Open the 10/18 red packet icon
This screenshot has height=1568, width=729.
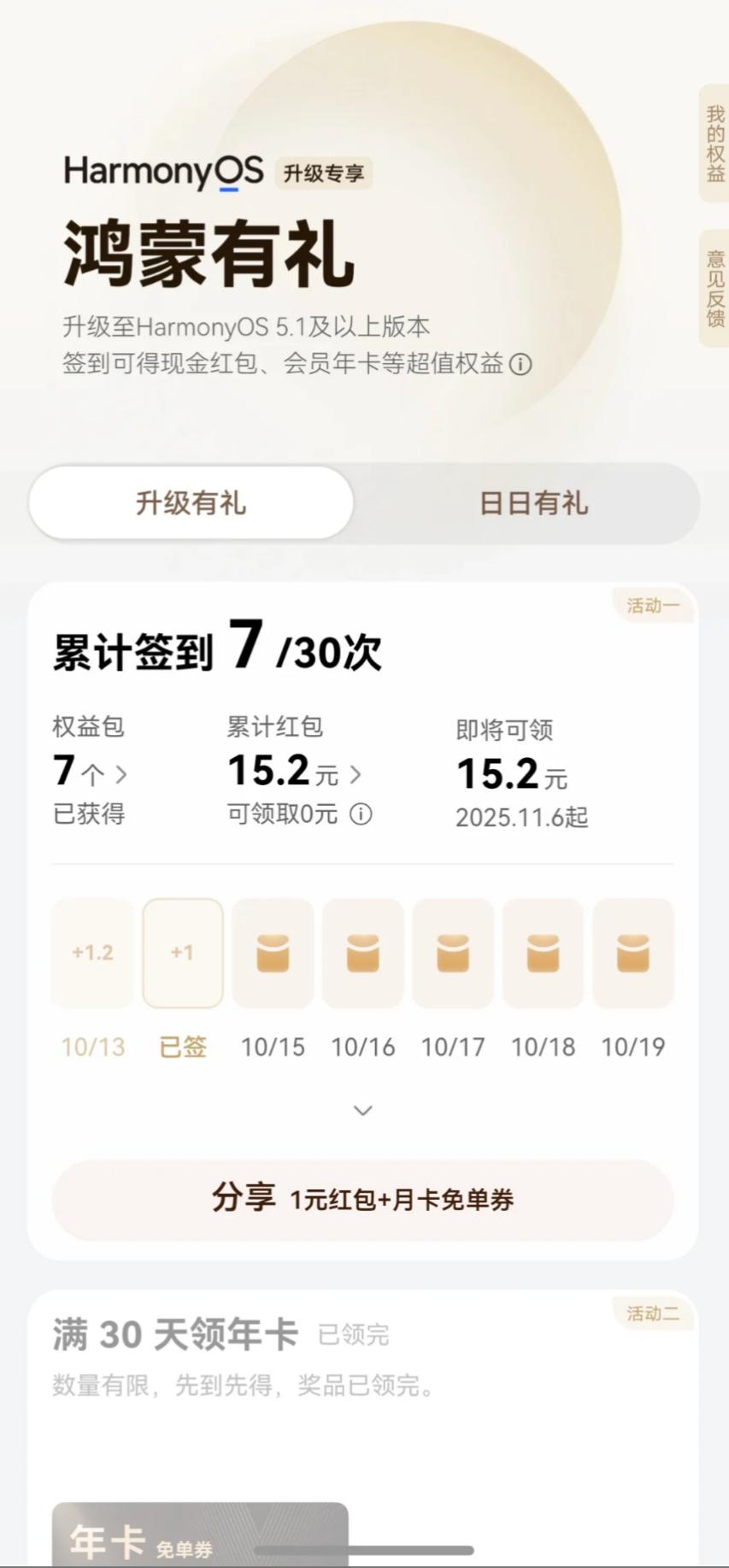(x=544, y=953)
